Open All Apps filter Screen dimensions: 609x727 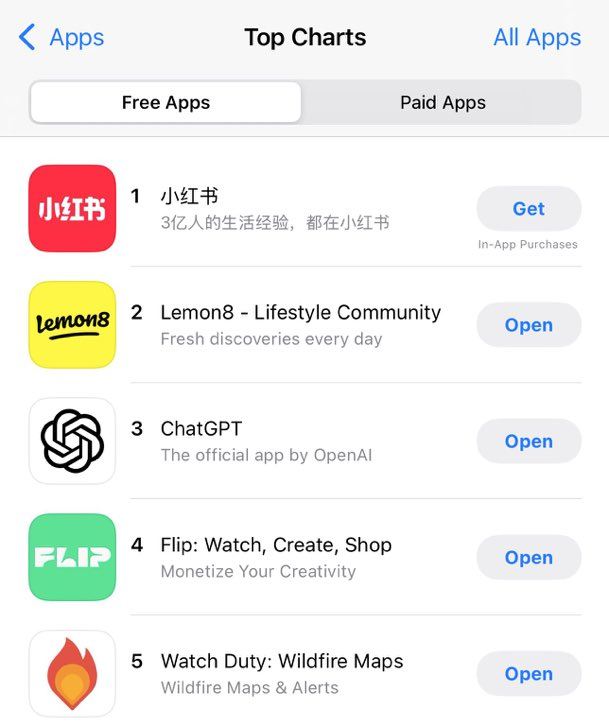(x=536, y=38)
